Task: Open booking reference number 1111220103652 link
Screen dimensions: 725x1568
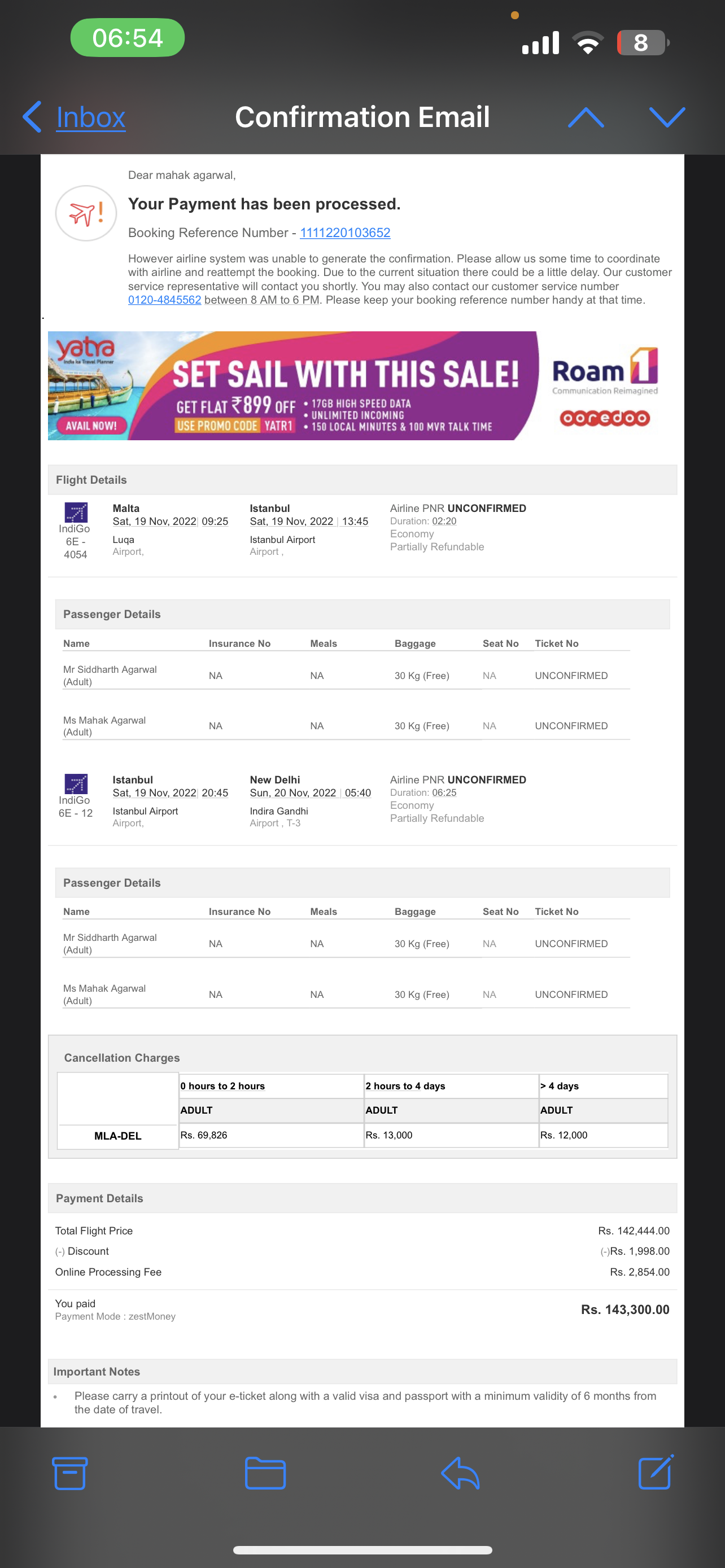Action: 345,233
